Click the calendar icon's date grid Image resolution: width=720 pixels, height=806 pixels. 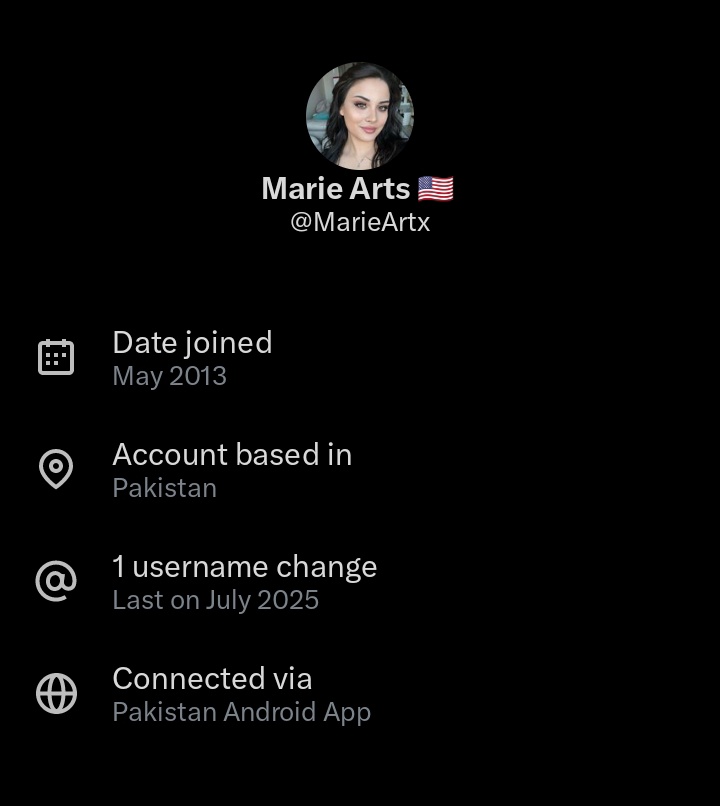[x=56, y=360]
